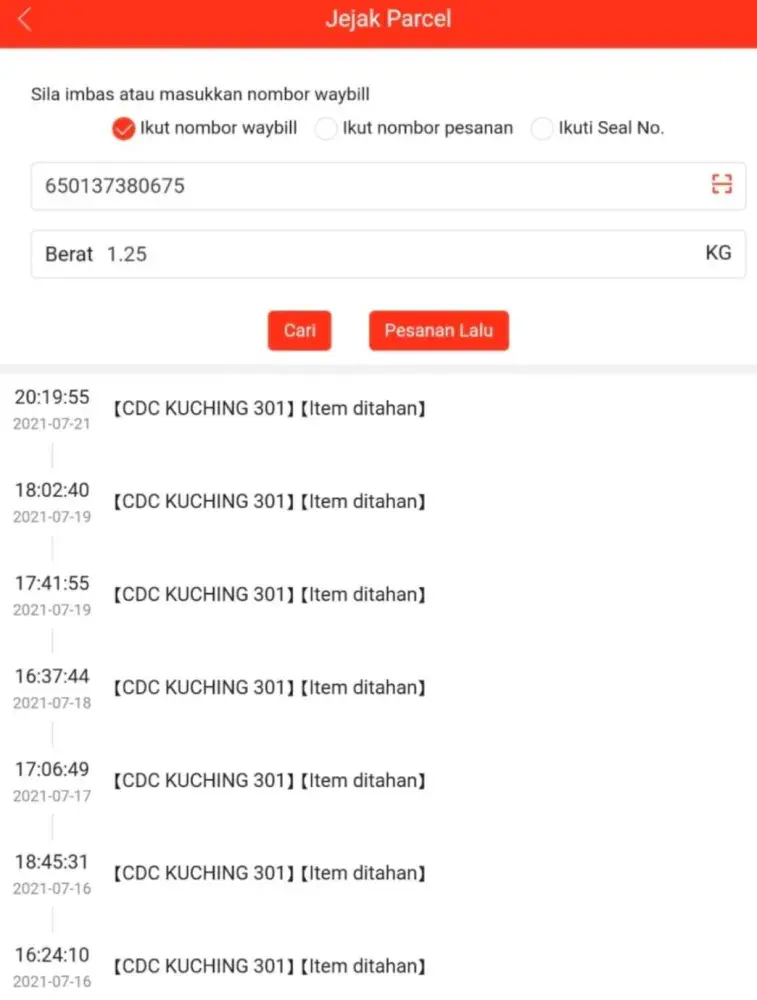Image resolution: width=757 pixels, height=1000 pixels.
Task: Open the barcode scanner icon
Action: 721,184
